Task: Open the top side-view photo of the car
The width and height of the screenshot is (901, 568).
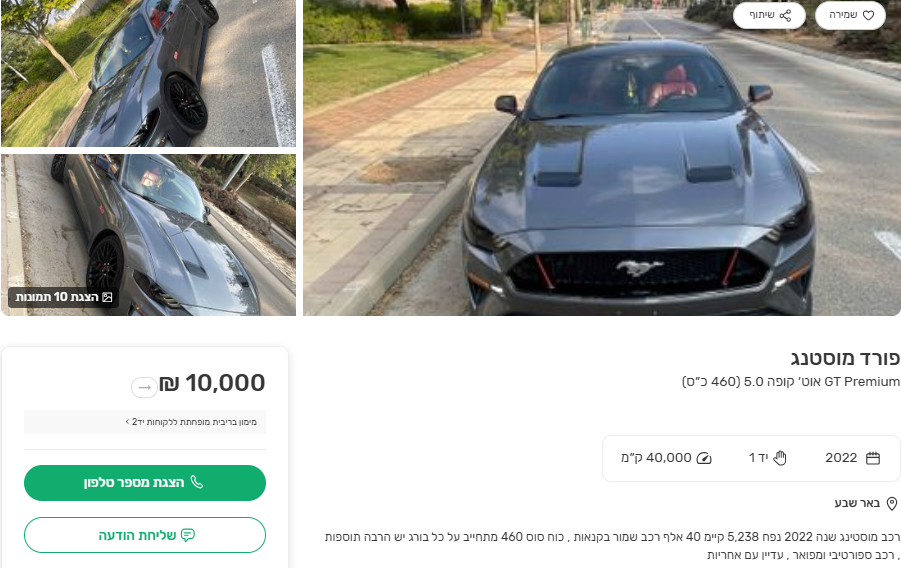Action: click(148, 73)
